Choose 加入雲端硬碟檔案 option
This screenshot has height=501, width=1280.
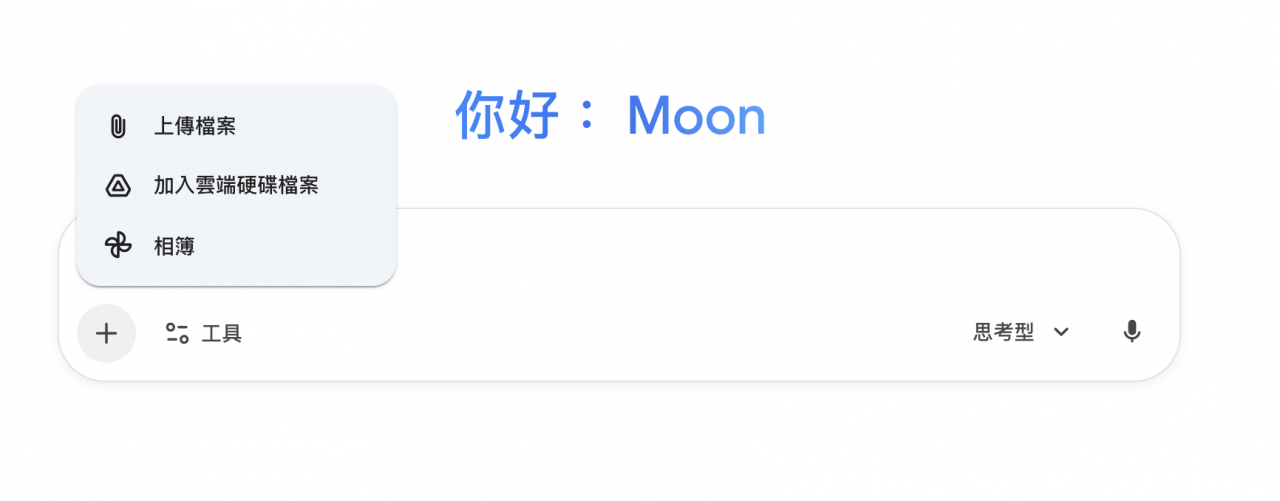[235, 186]
